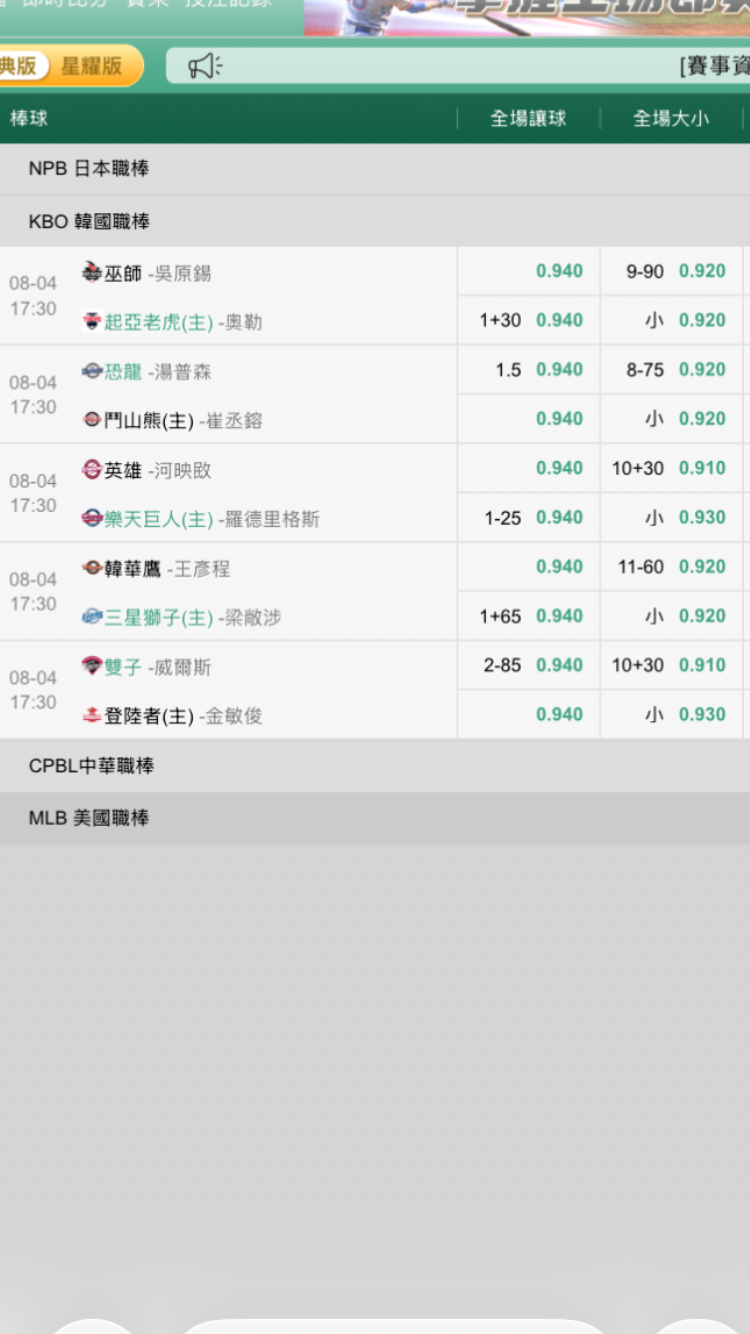Open the 韓華鷹 vs 三星獅子 match details

(x=228, y=592)
